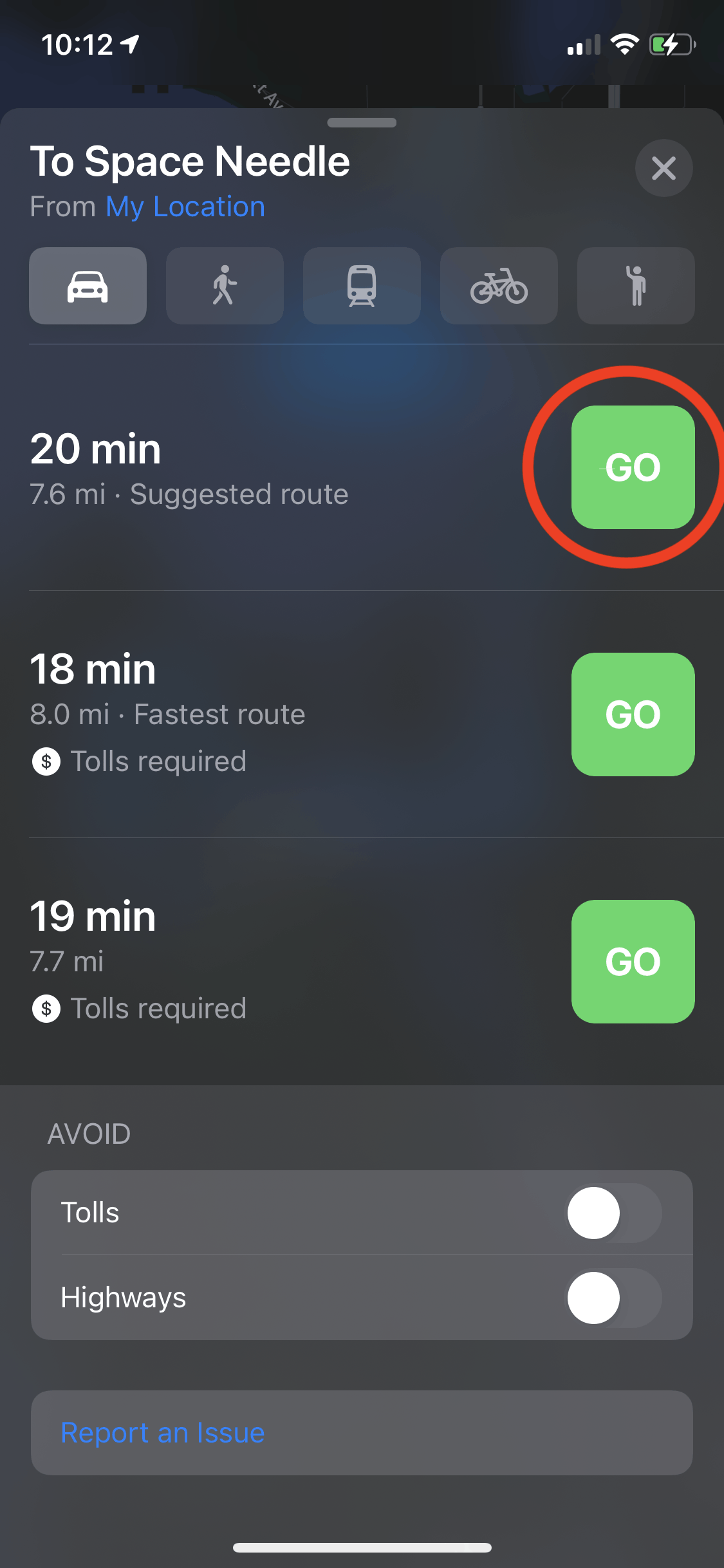
Task: Switch to transit directions
Action: (x=362, y=286)
